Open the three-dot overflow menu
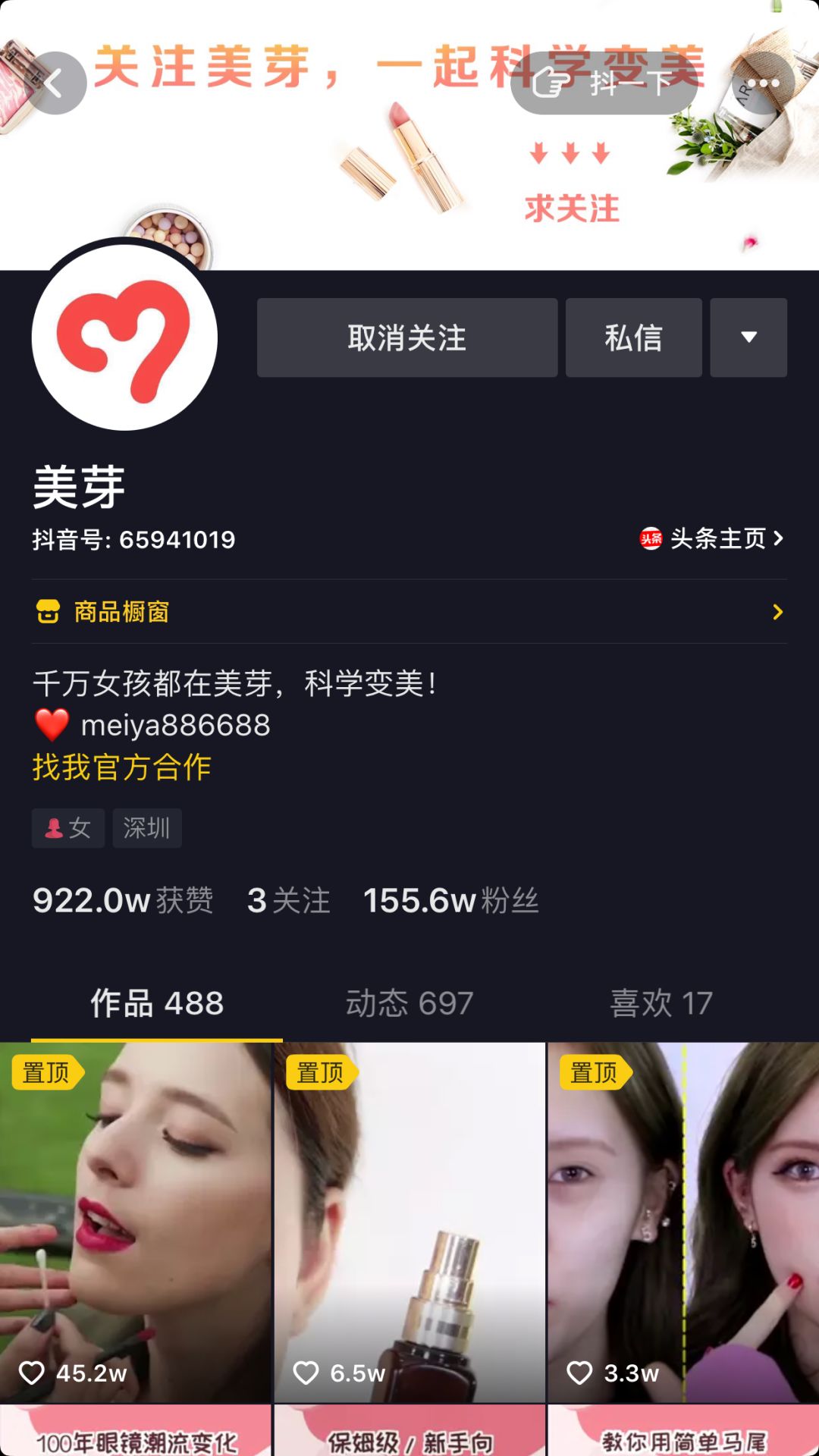This screenshot has height=1456, width=819. [762, 83]
